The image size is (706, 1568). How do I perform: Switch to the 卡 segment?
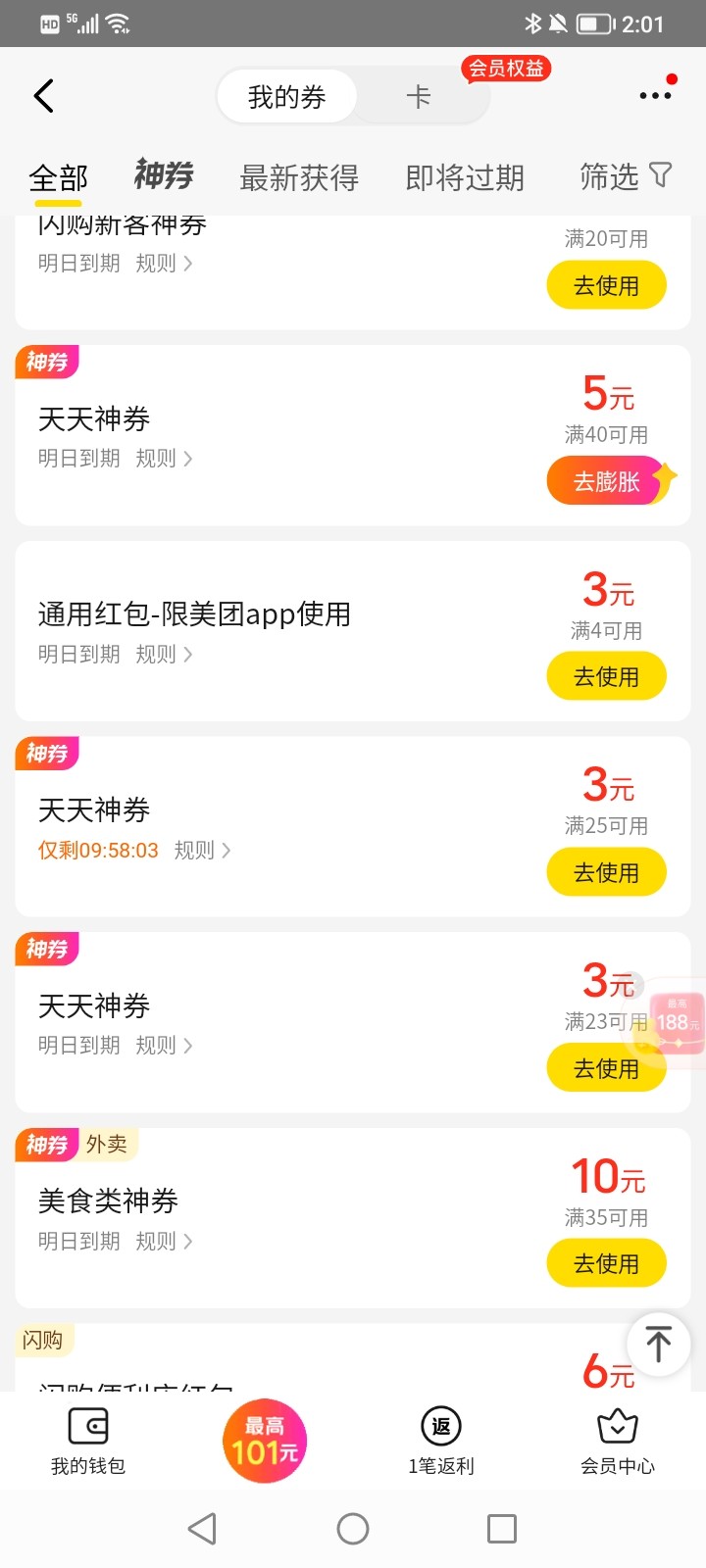(x=419, y=96)
